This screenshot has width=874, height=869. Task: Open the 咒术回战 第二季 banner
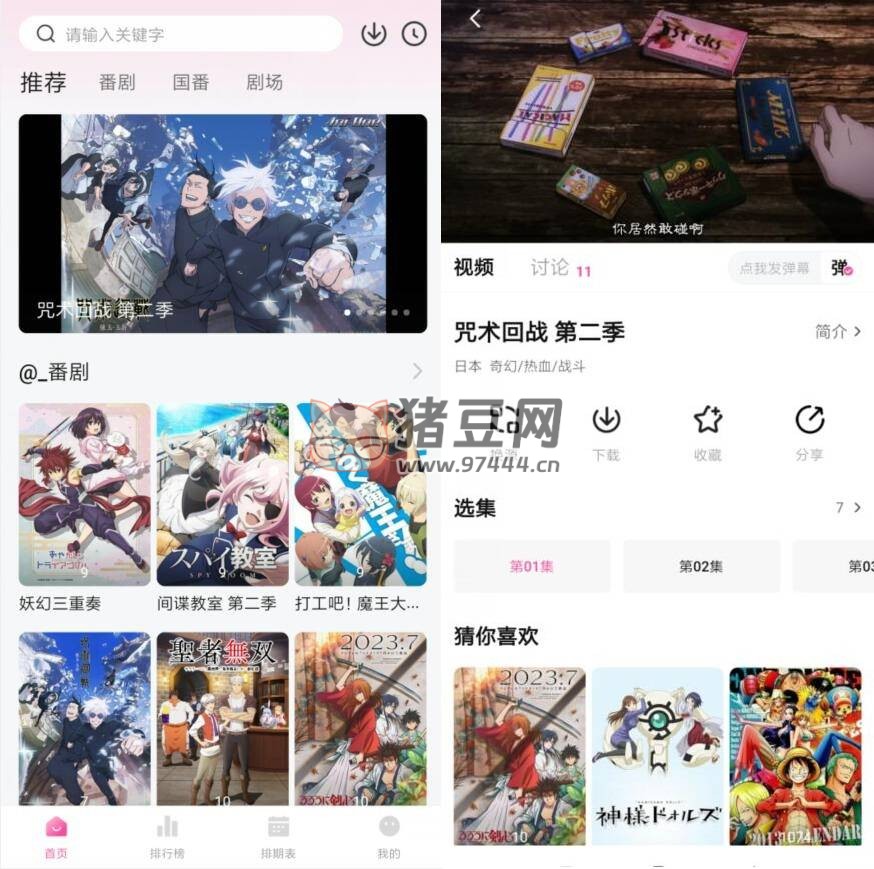click(x=222, y=222)
